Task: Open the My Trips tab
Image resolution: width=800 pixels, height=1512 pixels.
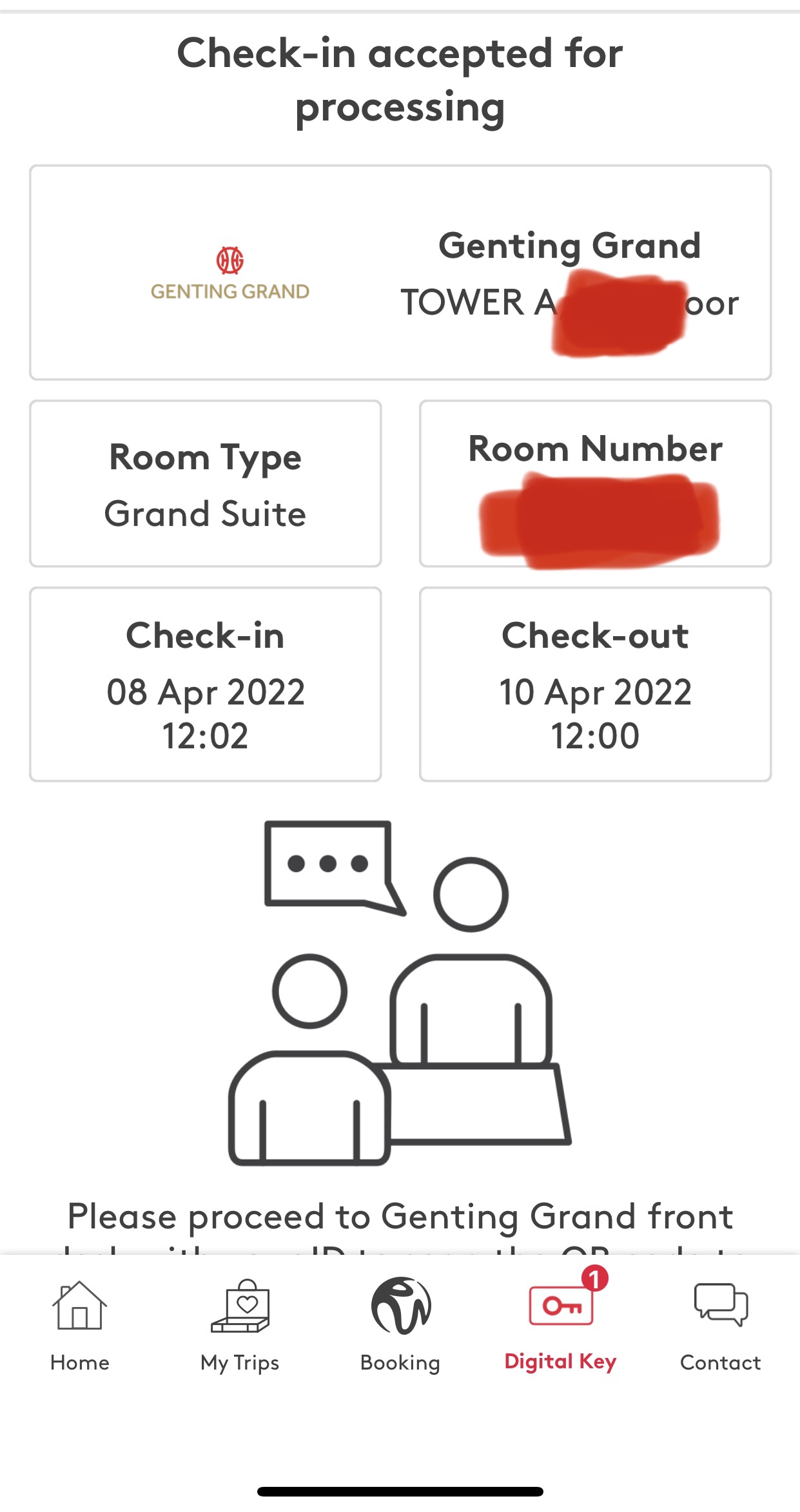Action: 240,1325
